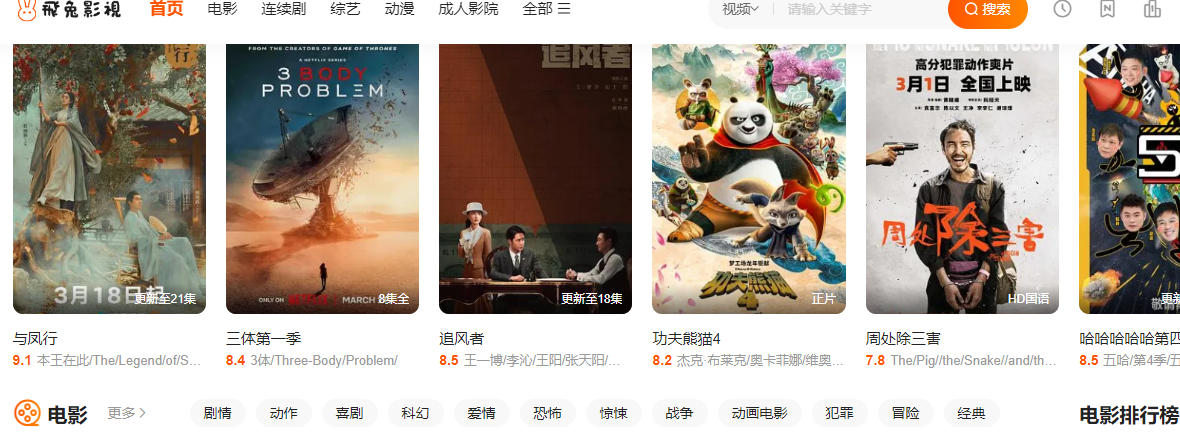Open the 功夫熊猫4 movie card
The width and height of the screenshot is (1180, 442).
[749, 178]
